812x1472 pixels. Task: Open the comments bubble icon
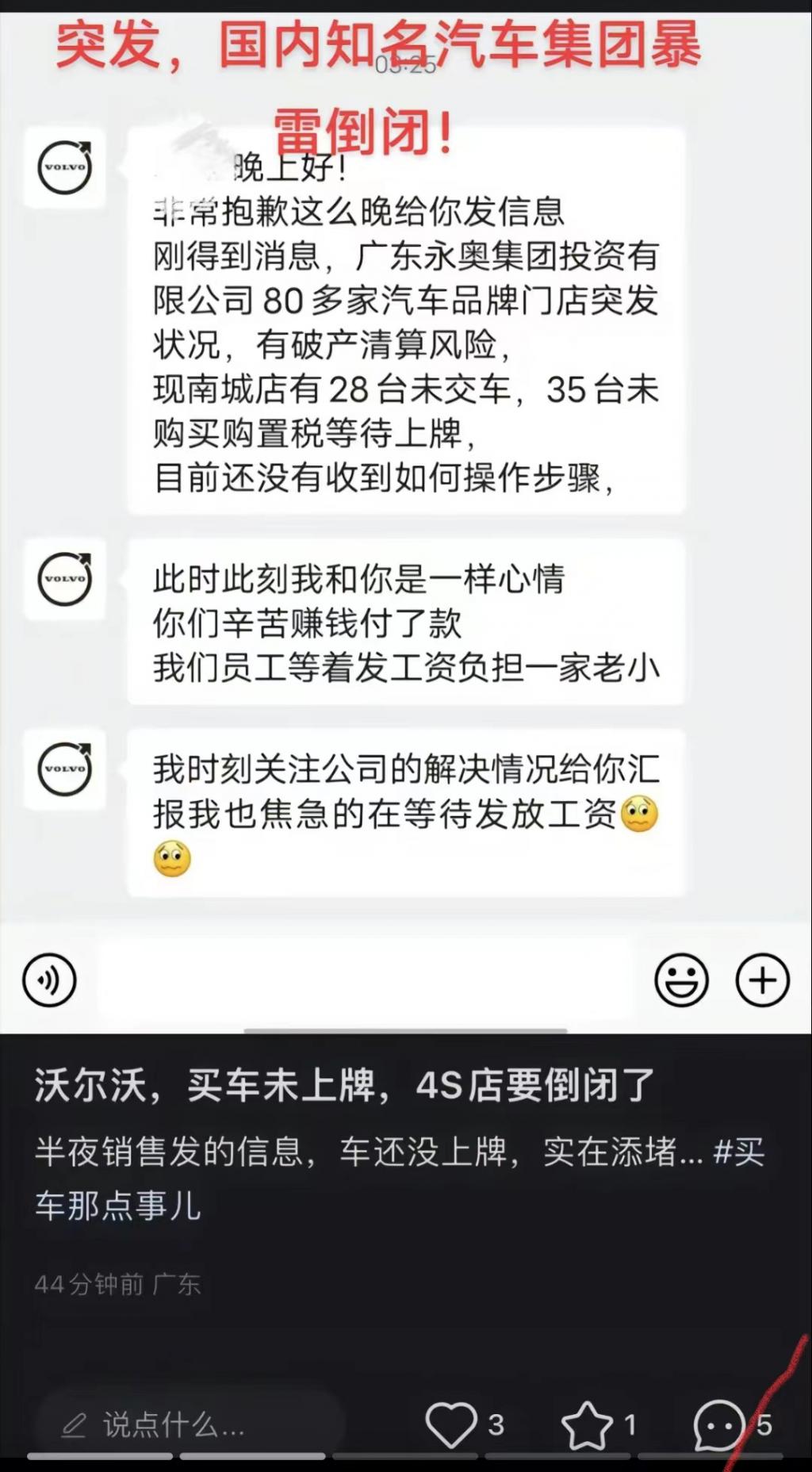tap(718, 1424)
